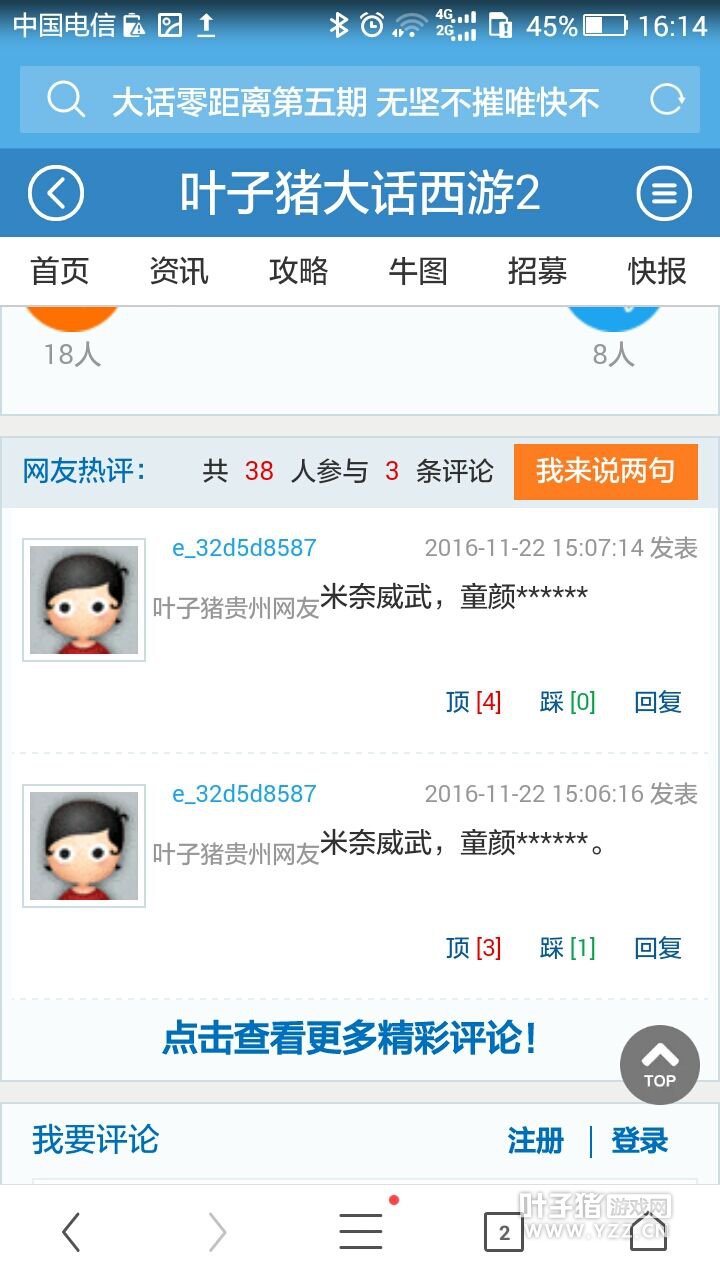This screenshot has width=720, height=1280.
Task: View more comments via 点击查看更多精彩评论
Action: click(350, 1038)
